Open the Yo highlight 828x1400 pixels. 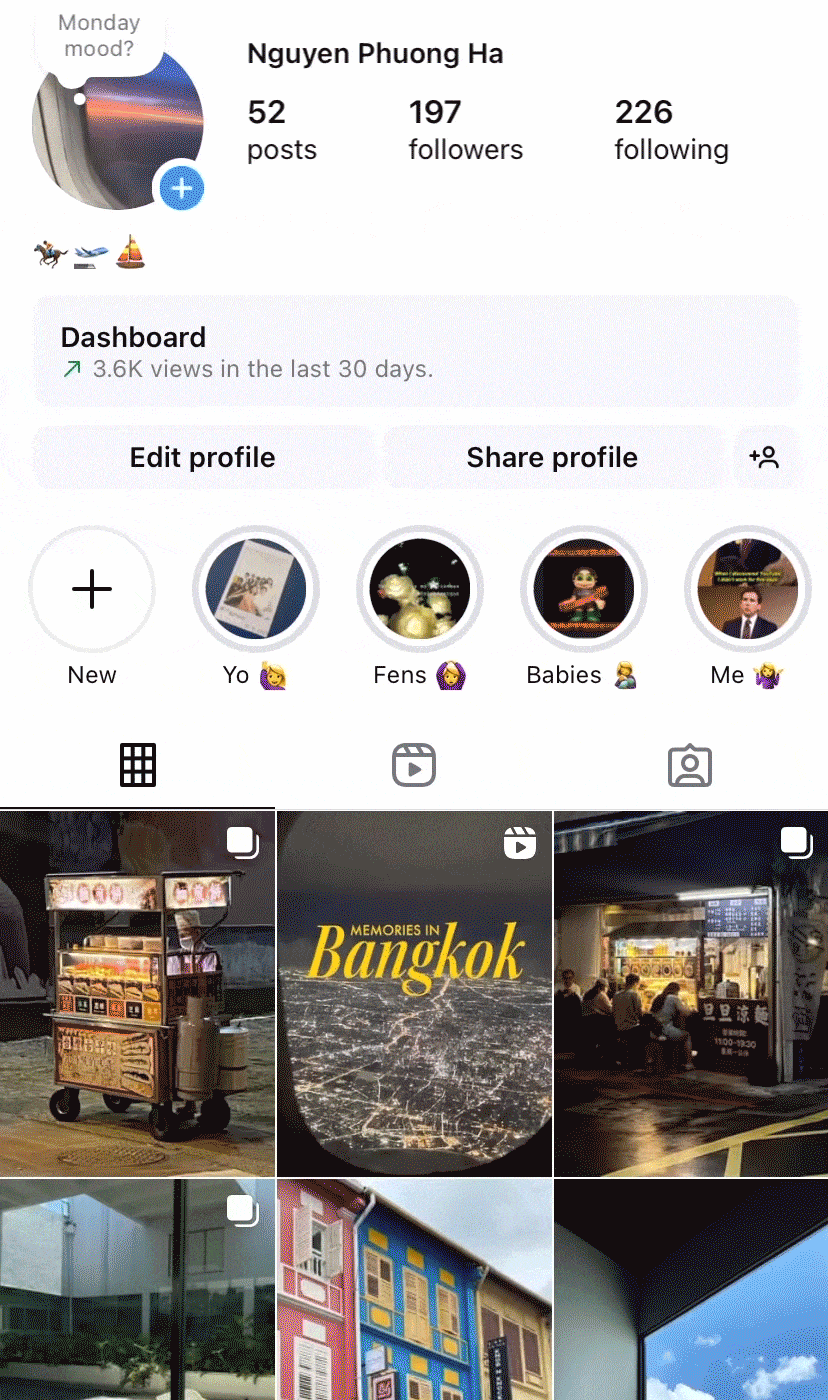(256, 590)
